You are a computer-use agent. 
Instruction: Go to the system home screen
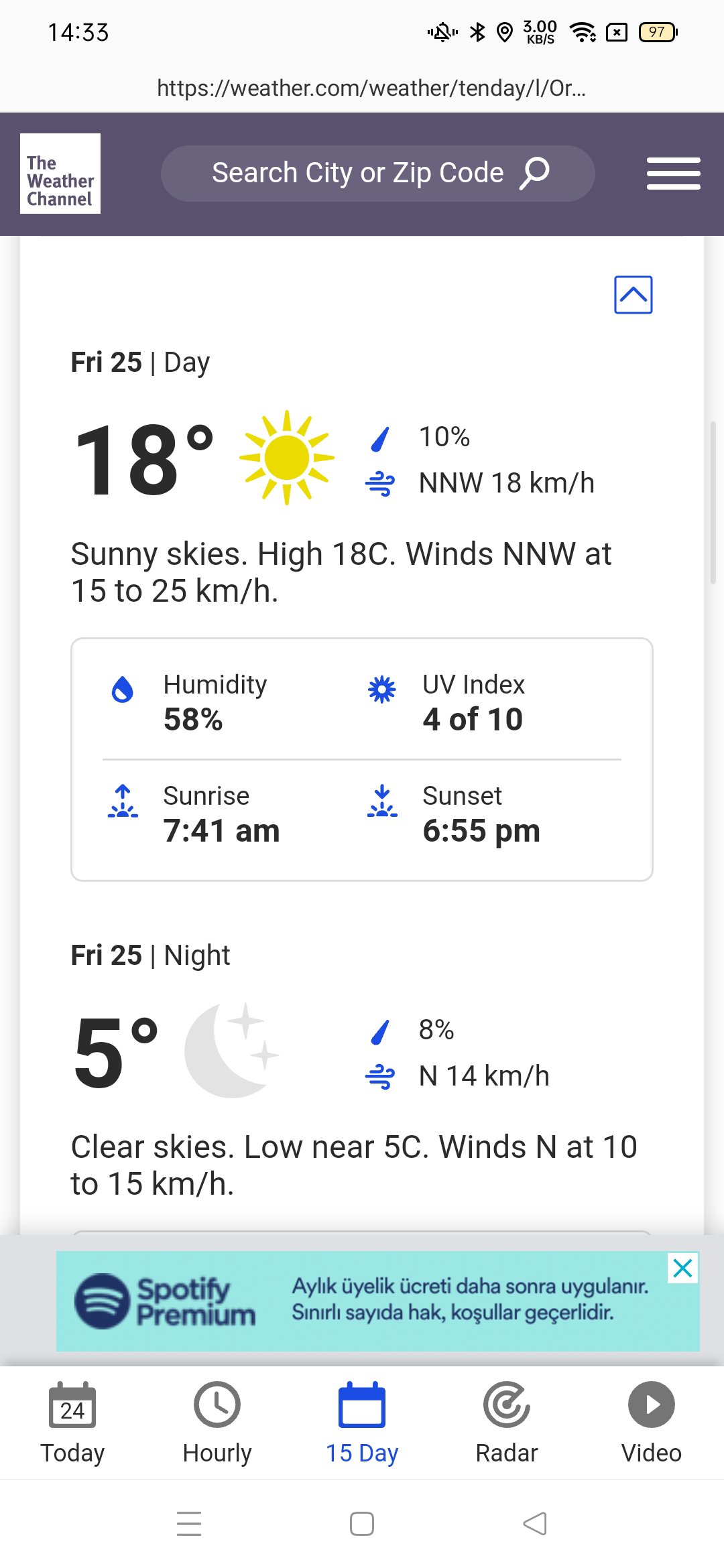(362, 1524)
